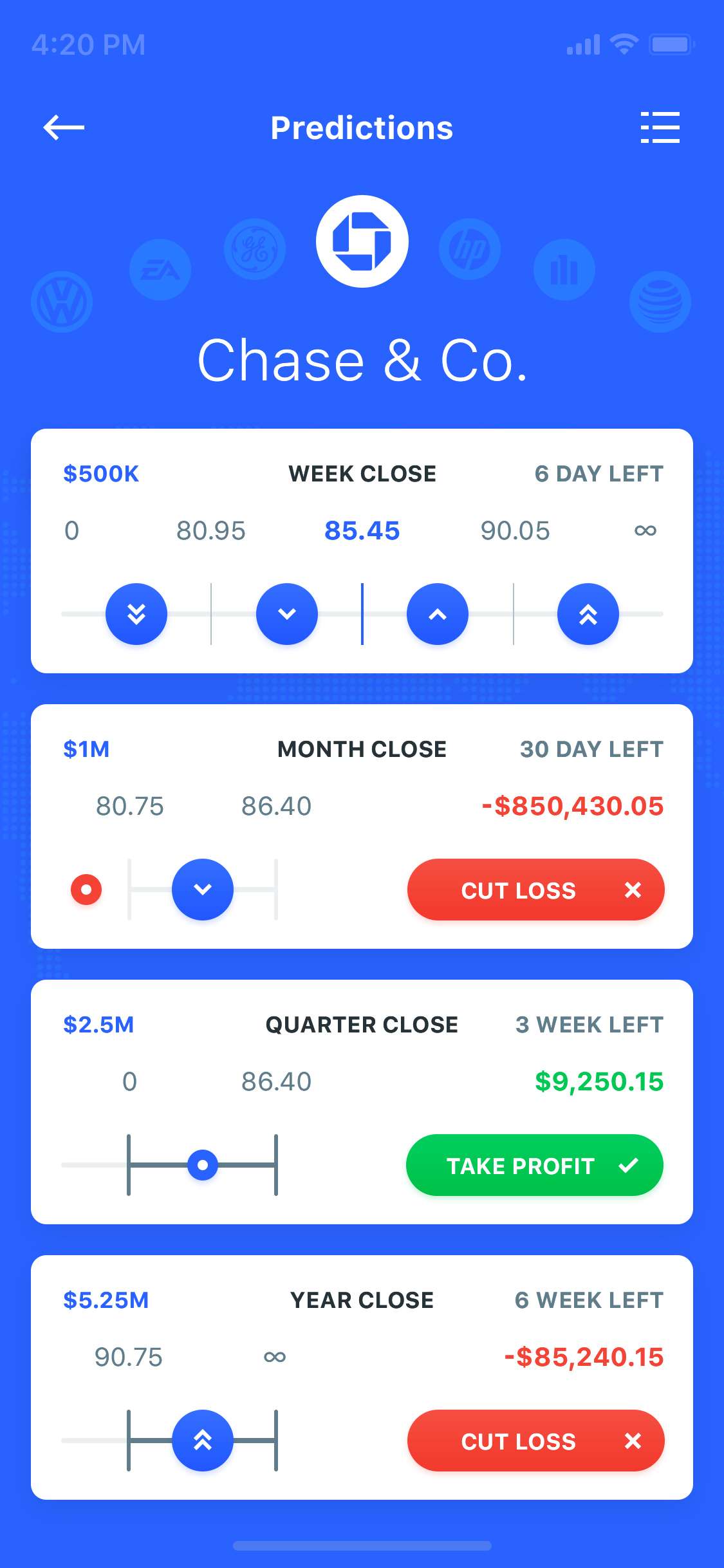Select the AT&T company logo
This screenshot has width=724, height=1568.
click(x=660, y=302)
